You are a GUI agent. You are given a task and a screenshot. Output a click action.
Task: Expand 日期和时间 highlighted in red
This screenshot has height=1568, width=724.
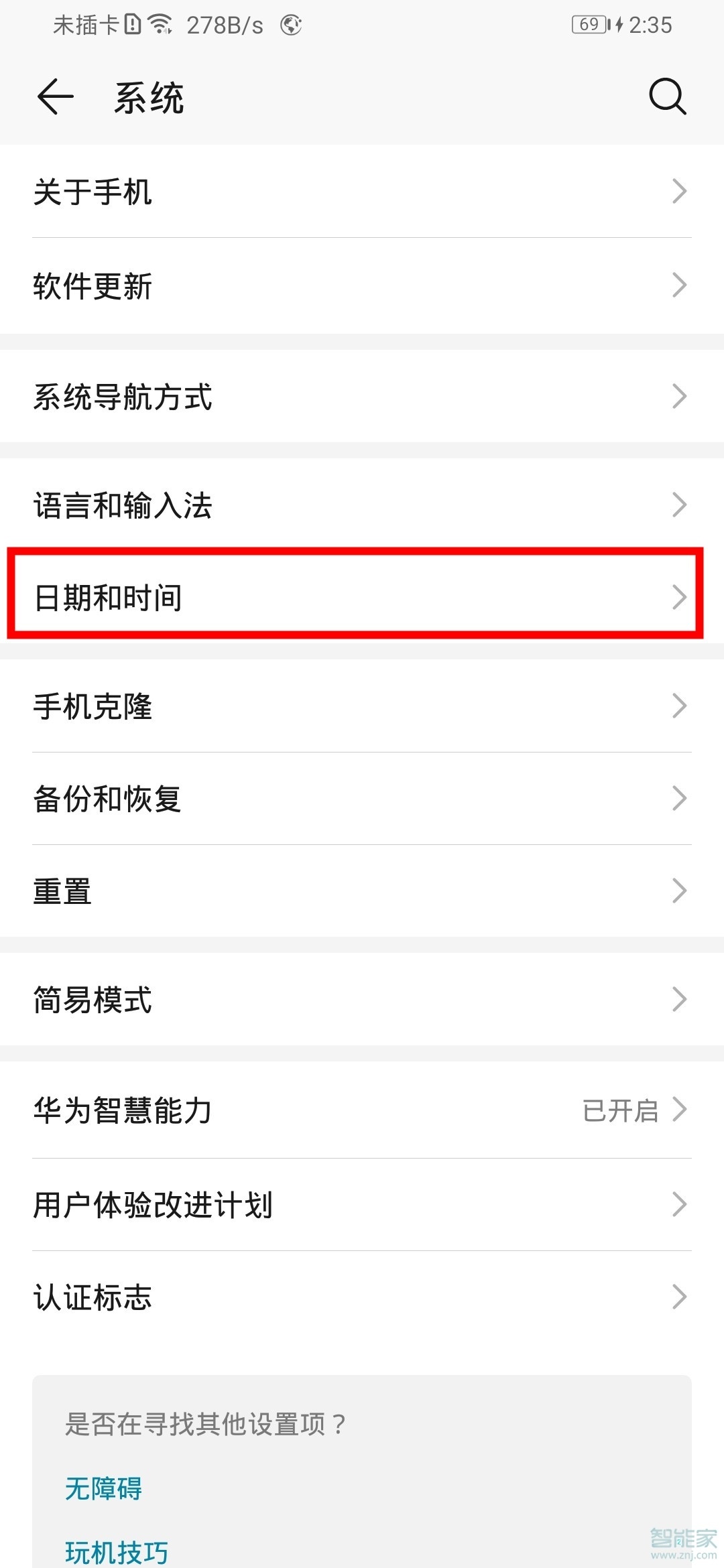362,596
